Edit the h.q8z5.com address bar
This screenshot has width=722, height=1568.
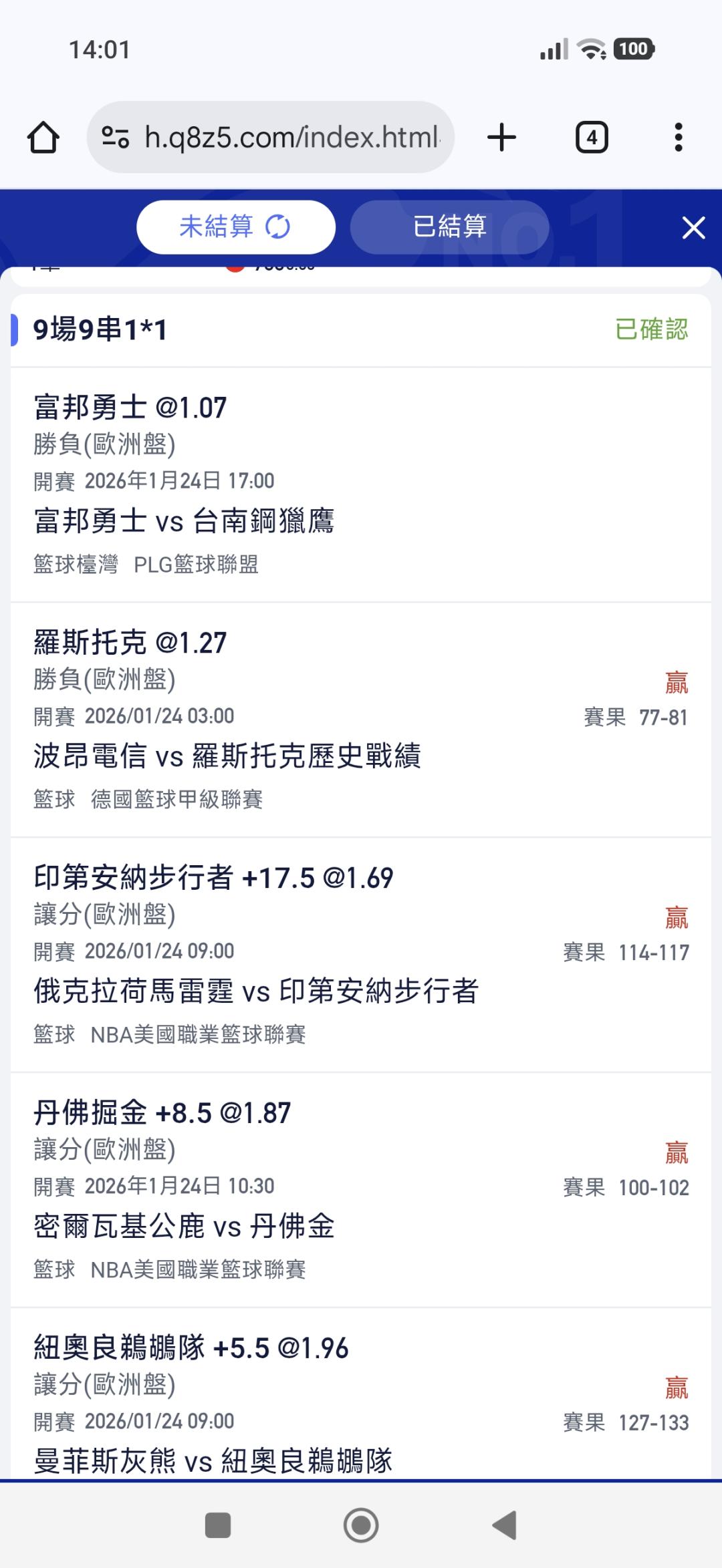point(291,138)
